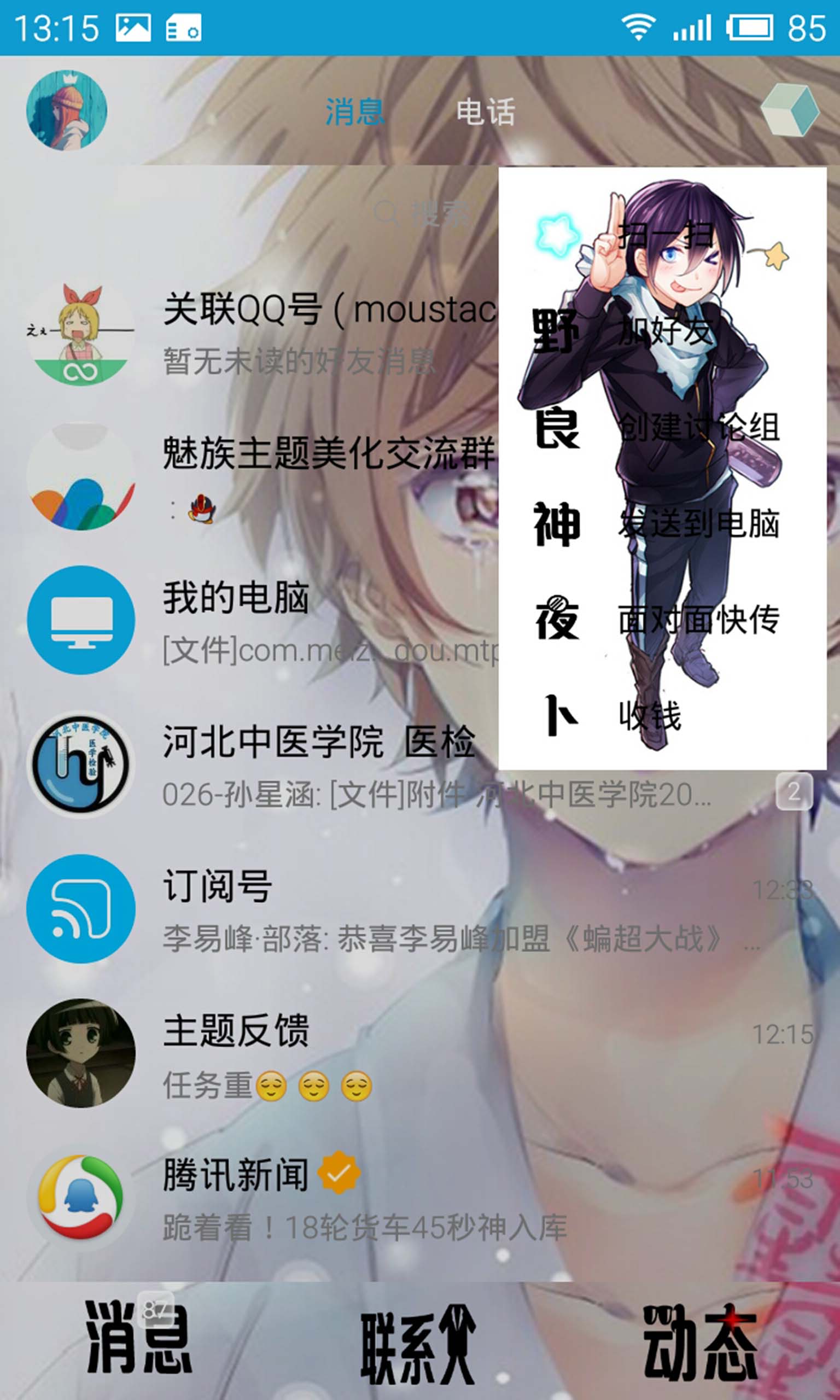Select 加好友 in the popup menu

[x=665, y=331]
